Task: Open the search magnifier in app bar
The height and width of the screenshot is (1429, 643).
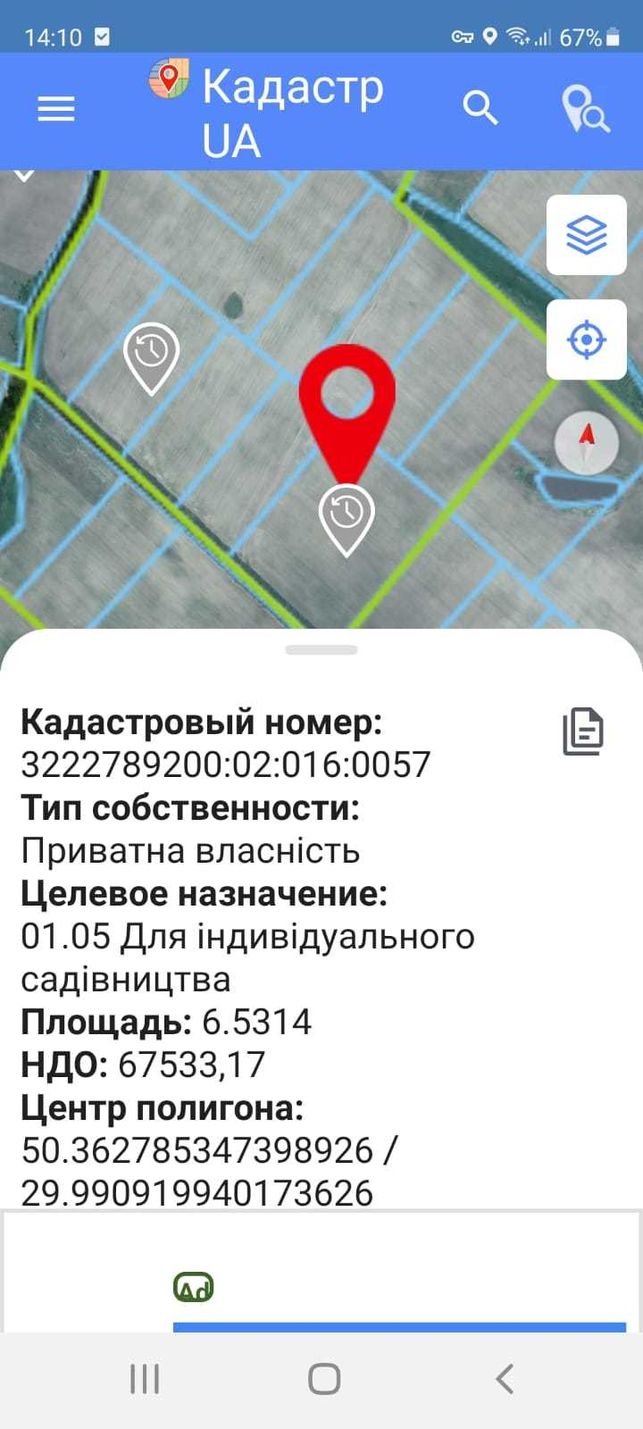Action: (481, 108)
